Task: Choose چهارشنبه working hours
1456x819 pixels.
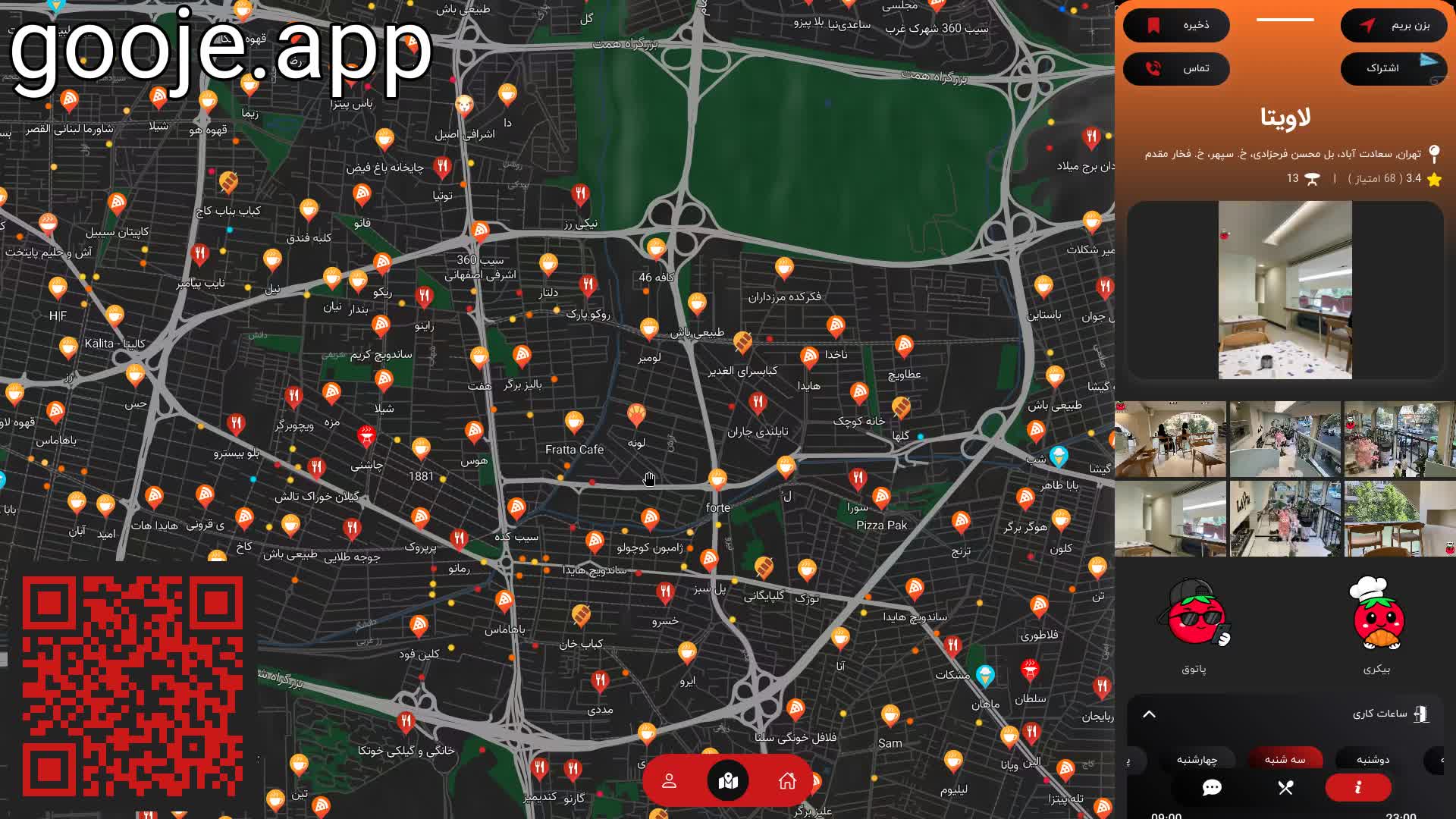Action: point(1197,759)
